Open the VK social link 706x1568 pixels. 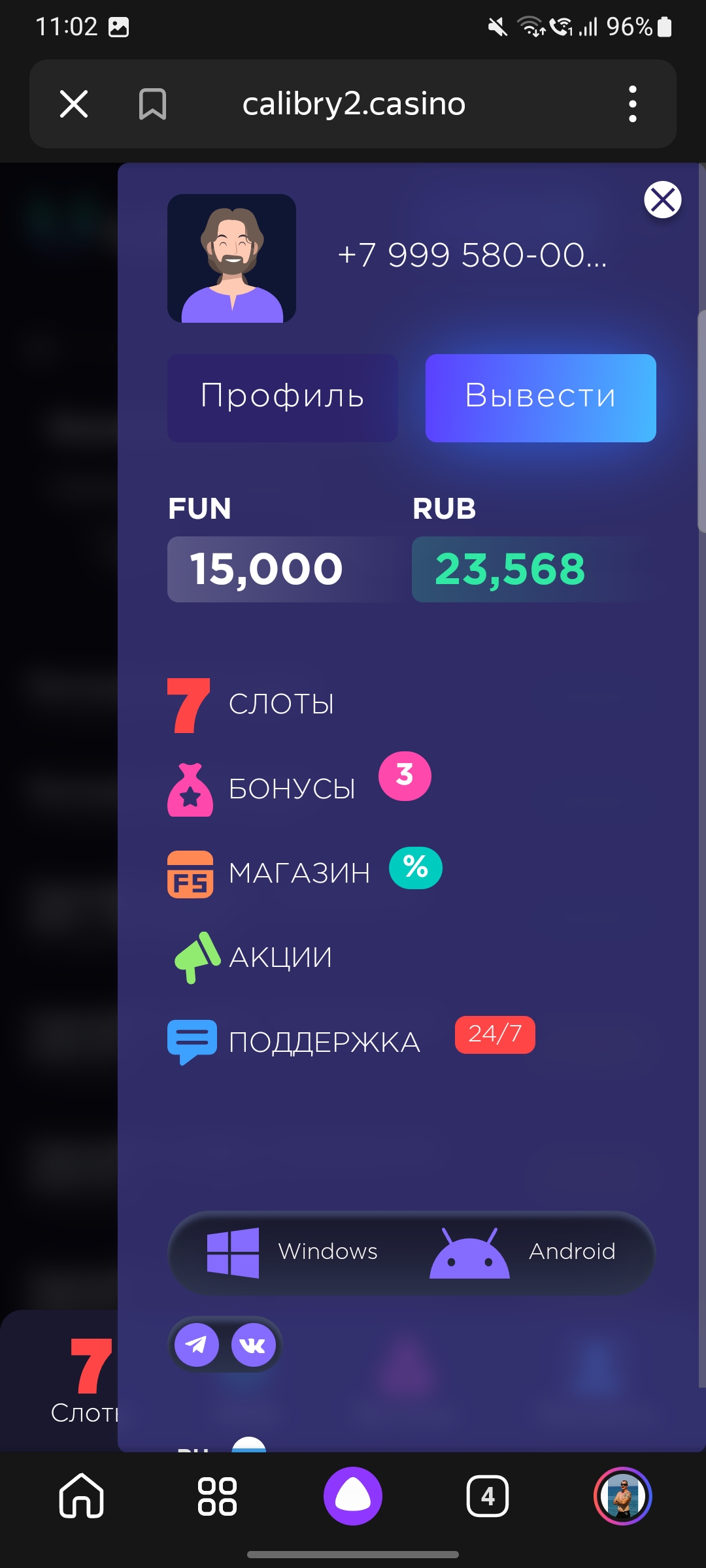(253, 1345)
